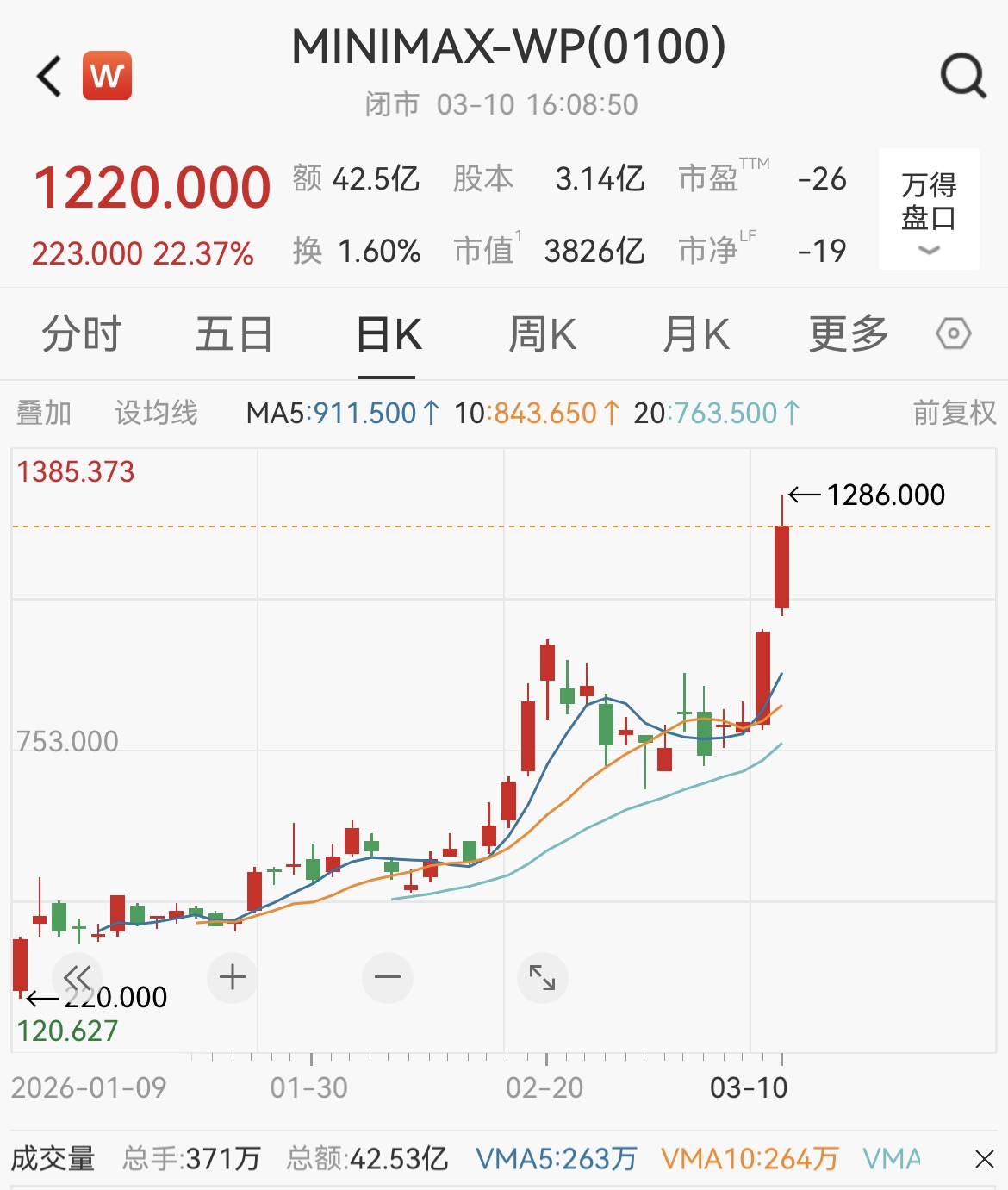
Task: Expand the chart to full screen
Action: [543, 978]
